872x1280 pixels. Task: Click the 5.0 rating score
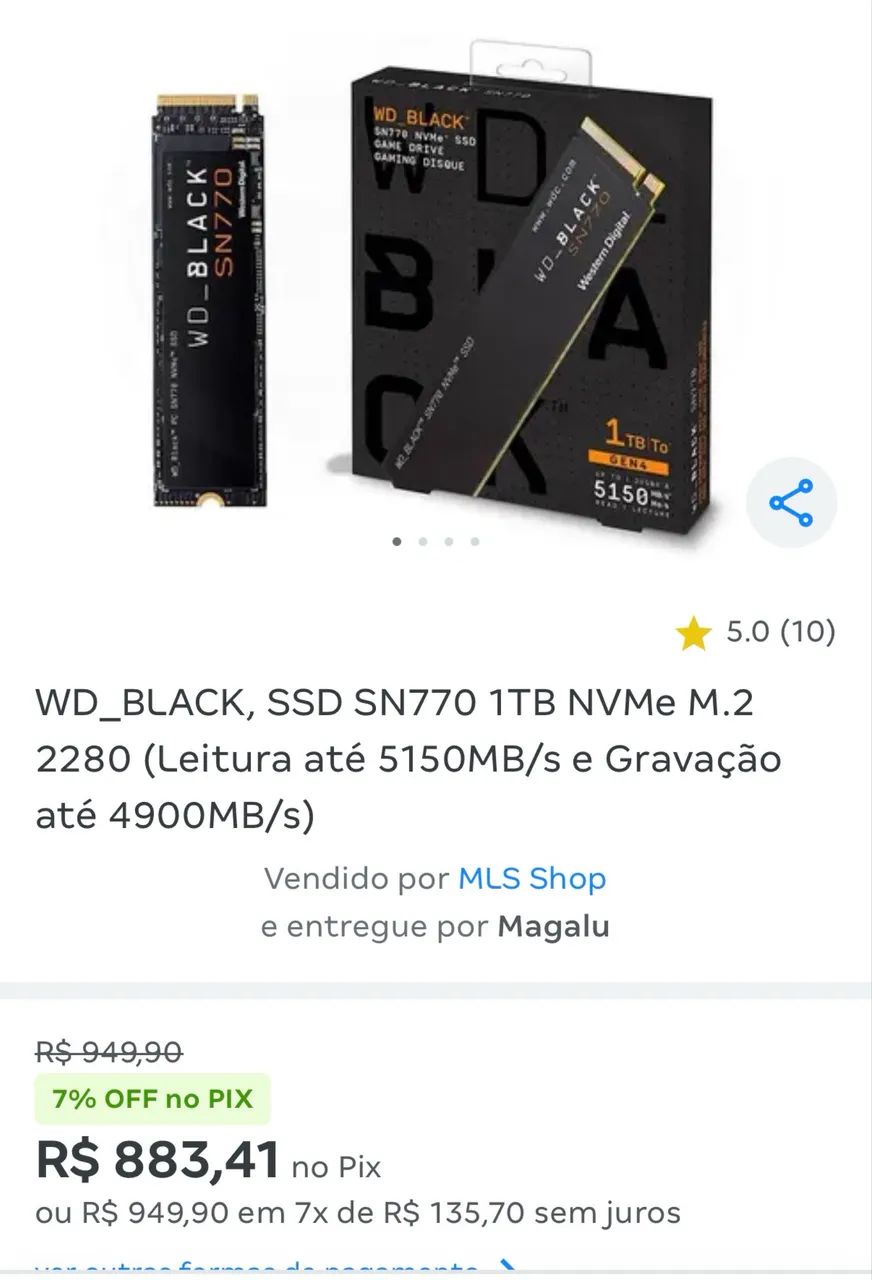[x=745, y=631]
